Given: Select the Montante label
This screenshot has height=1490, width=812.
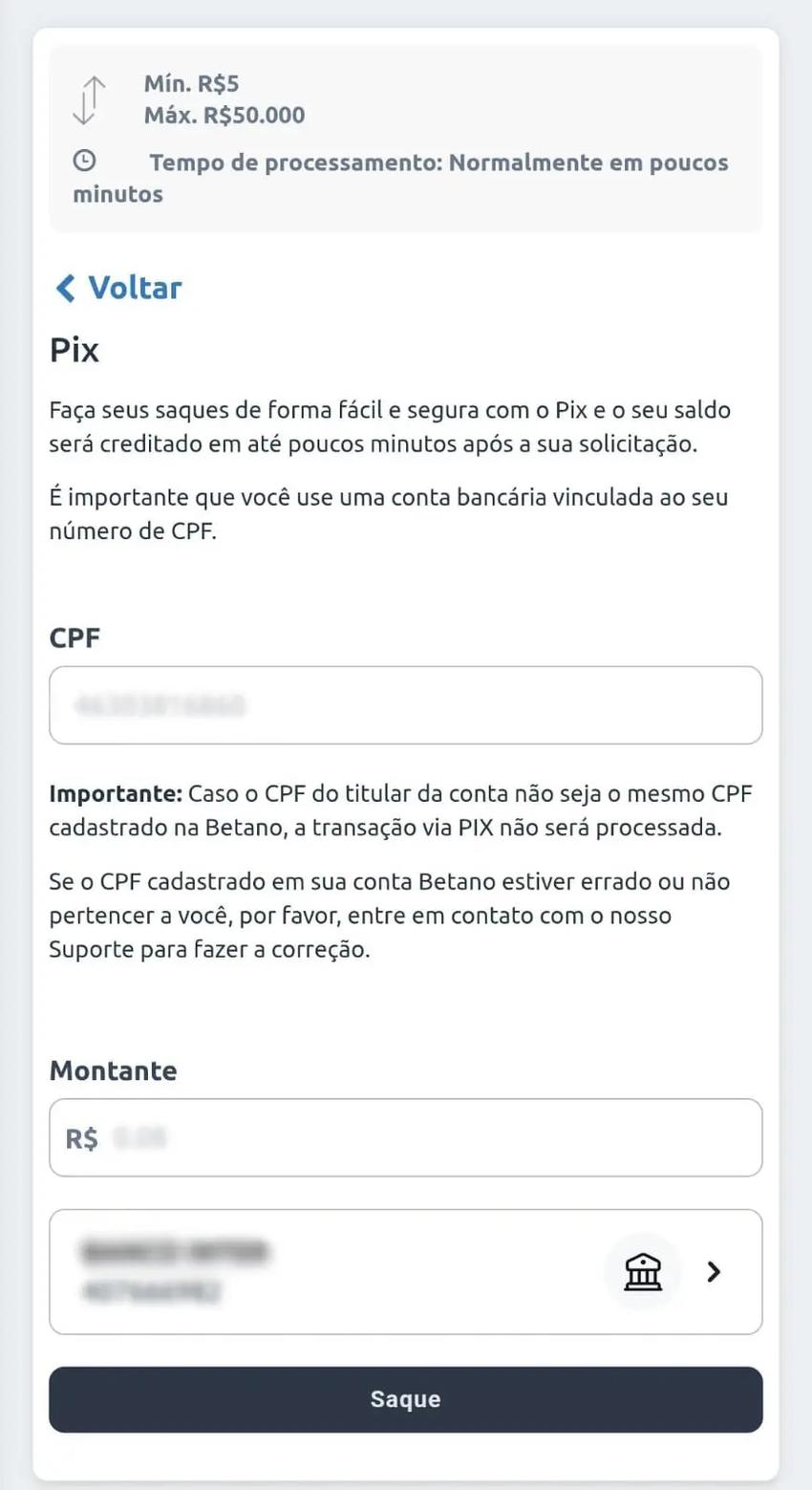Looking at the screenshot, I should click(x=113, y=1070).
